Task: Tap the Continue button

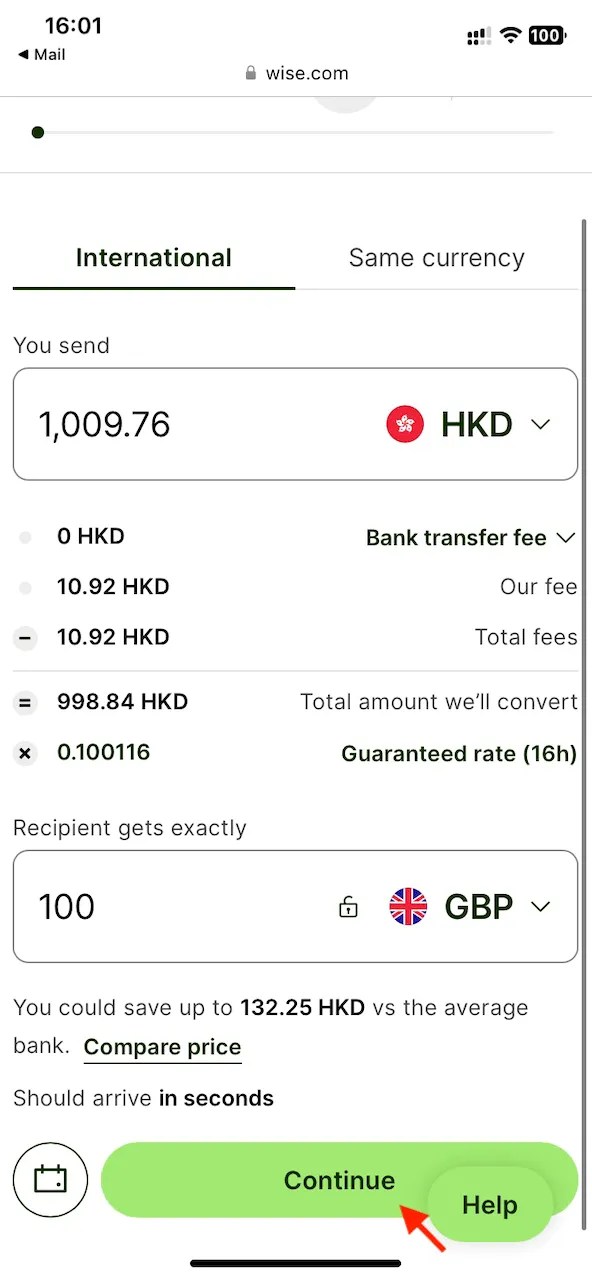Action: pos(339,1180)
